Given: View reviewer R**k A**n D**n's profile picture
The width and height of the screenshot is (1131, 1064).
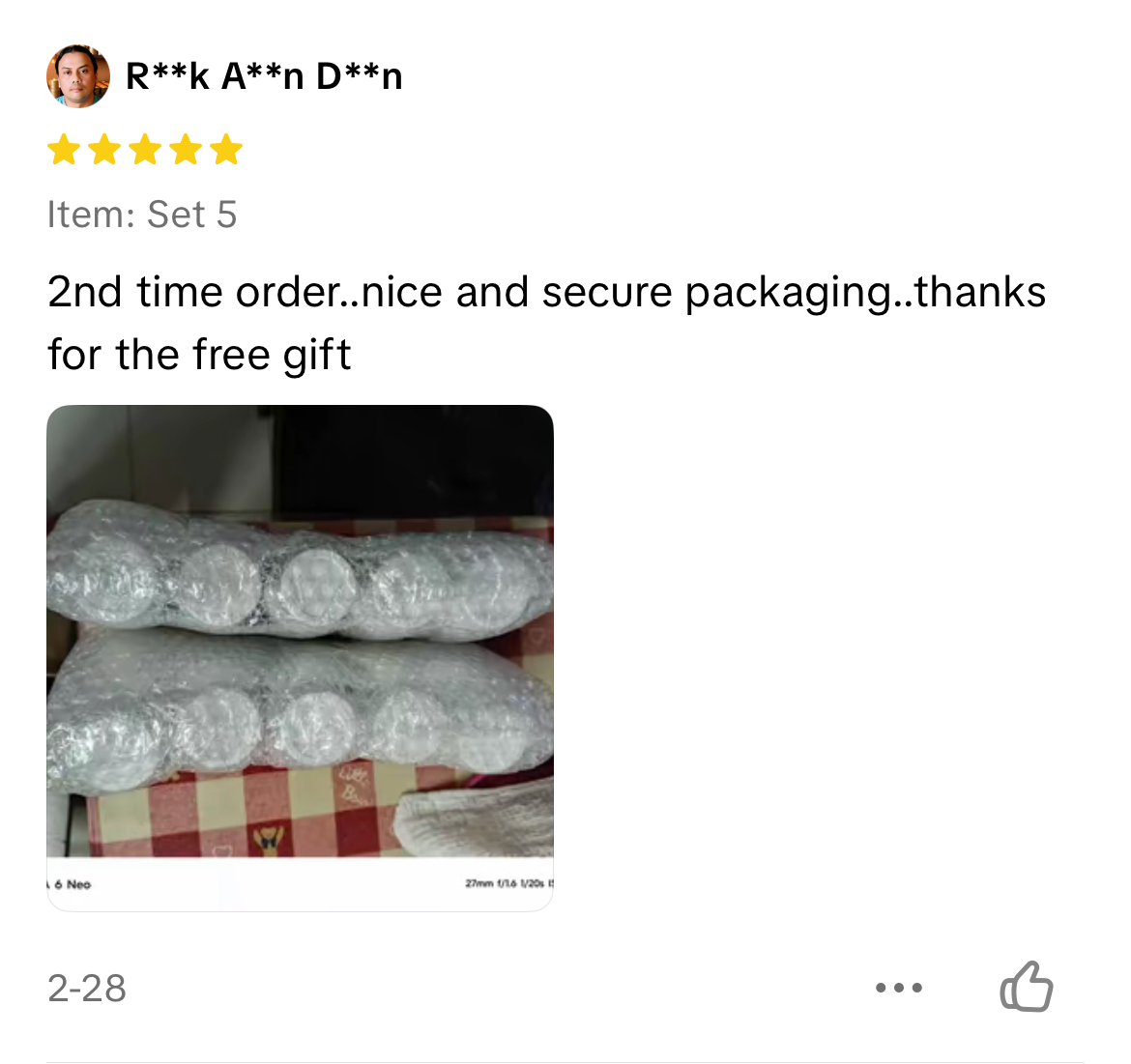Looking at the screenshot, I should [x=77, y=75].
